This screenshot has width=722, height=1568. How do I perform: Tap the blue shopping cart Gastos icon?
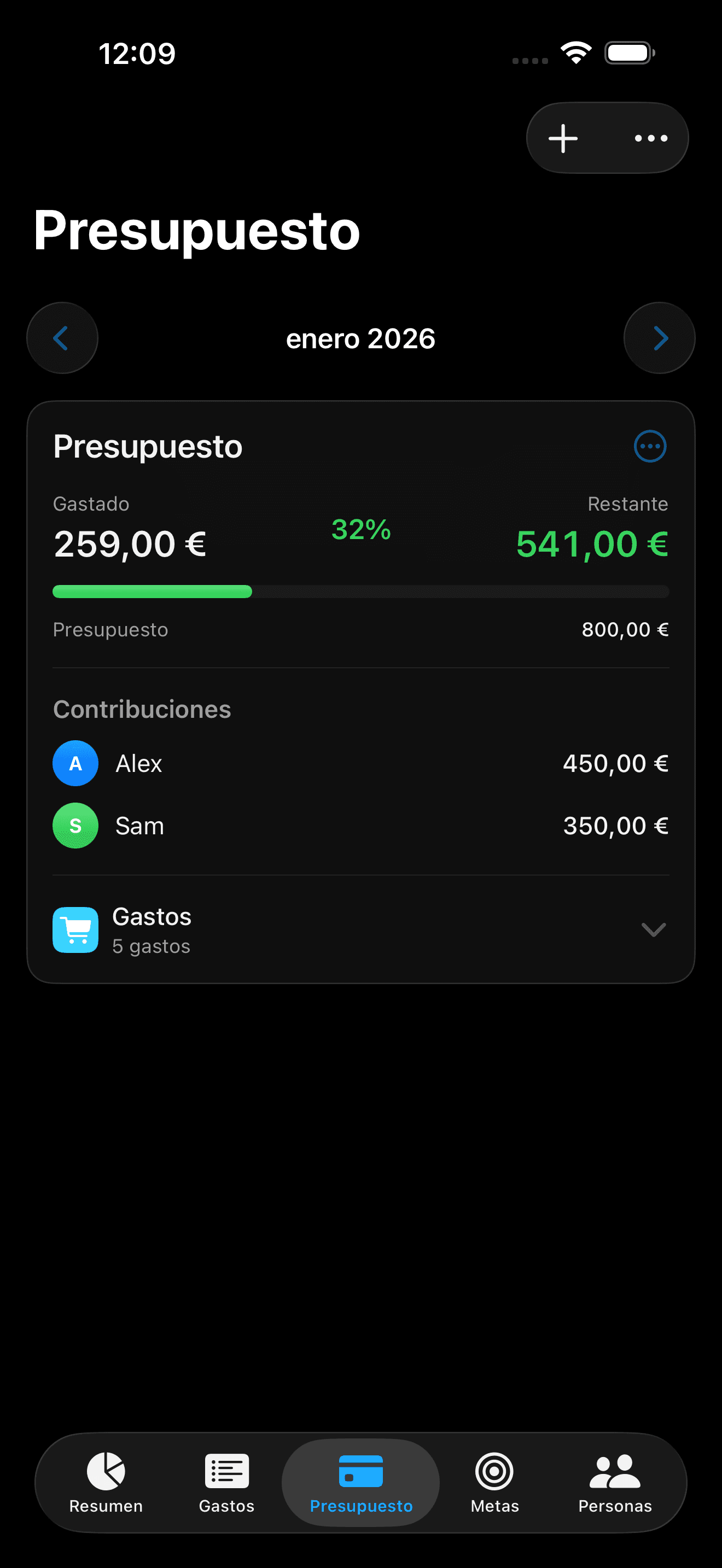75,929
